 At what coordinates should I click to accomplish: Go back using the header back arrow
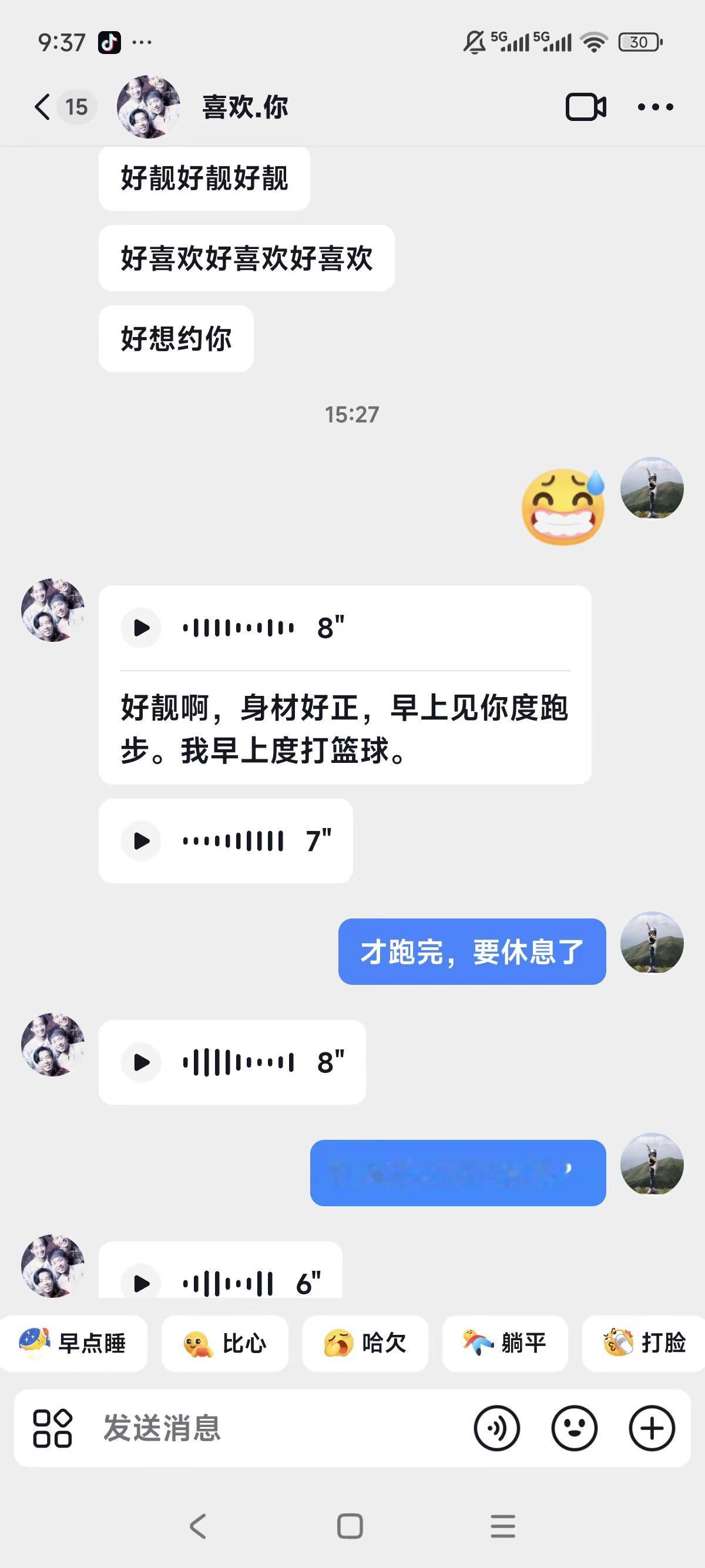click(41, 106)
